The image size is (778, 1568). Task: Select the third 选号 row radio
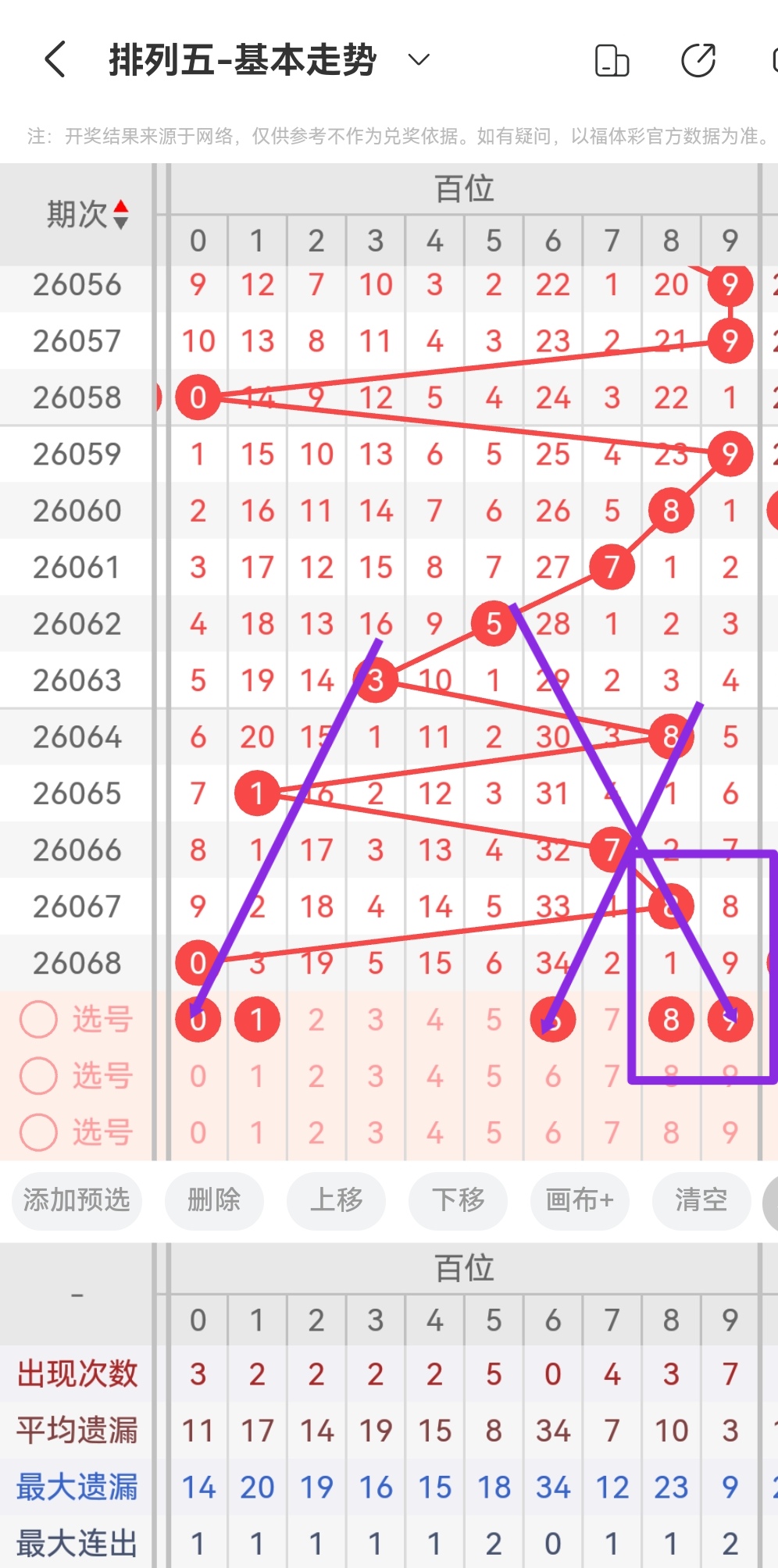coord(38,1132)
